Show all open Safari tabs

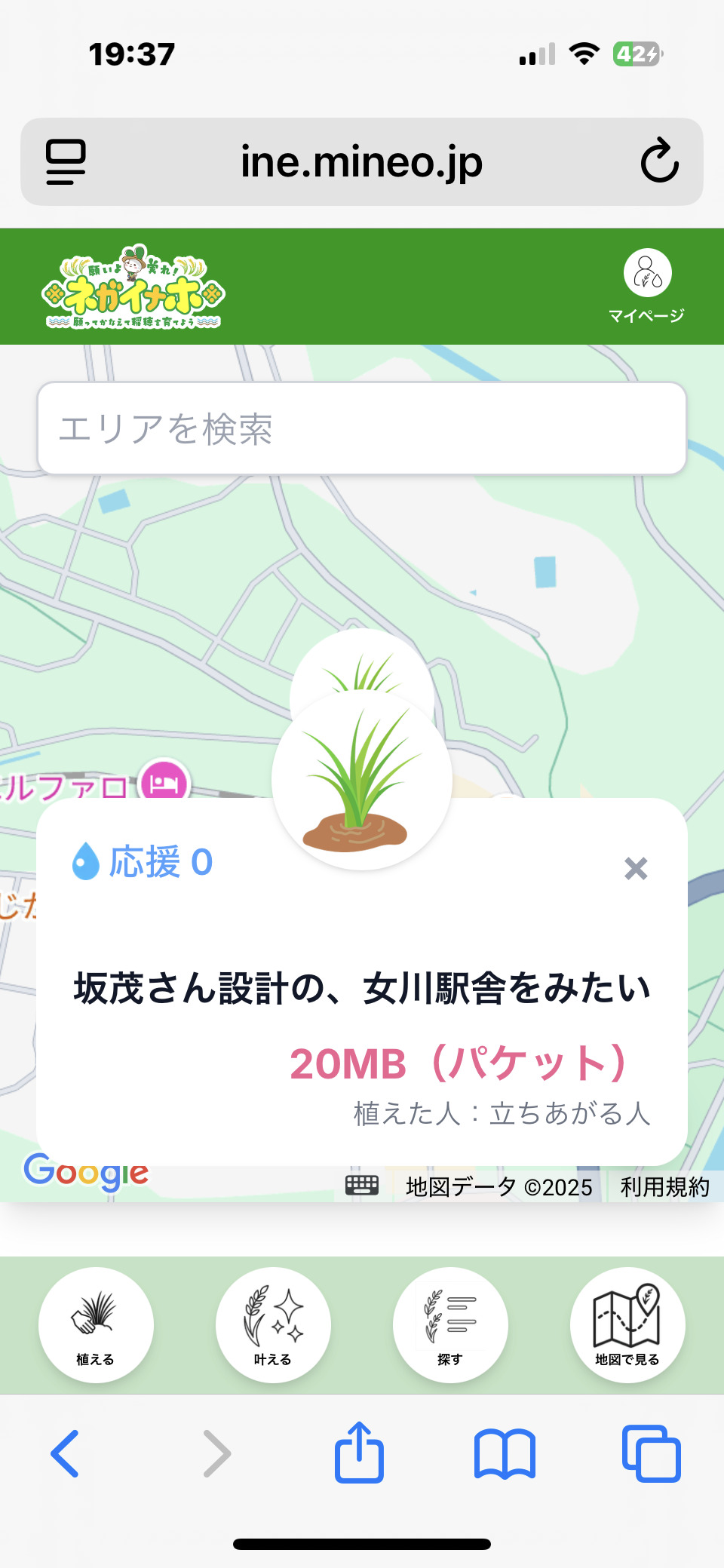click(x=652, y=1453)
